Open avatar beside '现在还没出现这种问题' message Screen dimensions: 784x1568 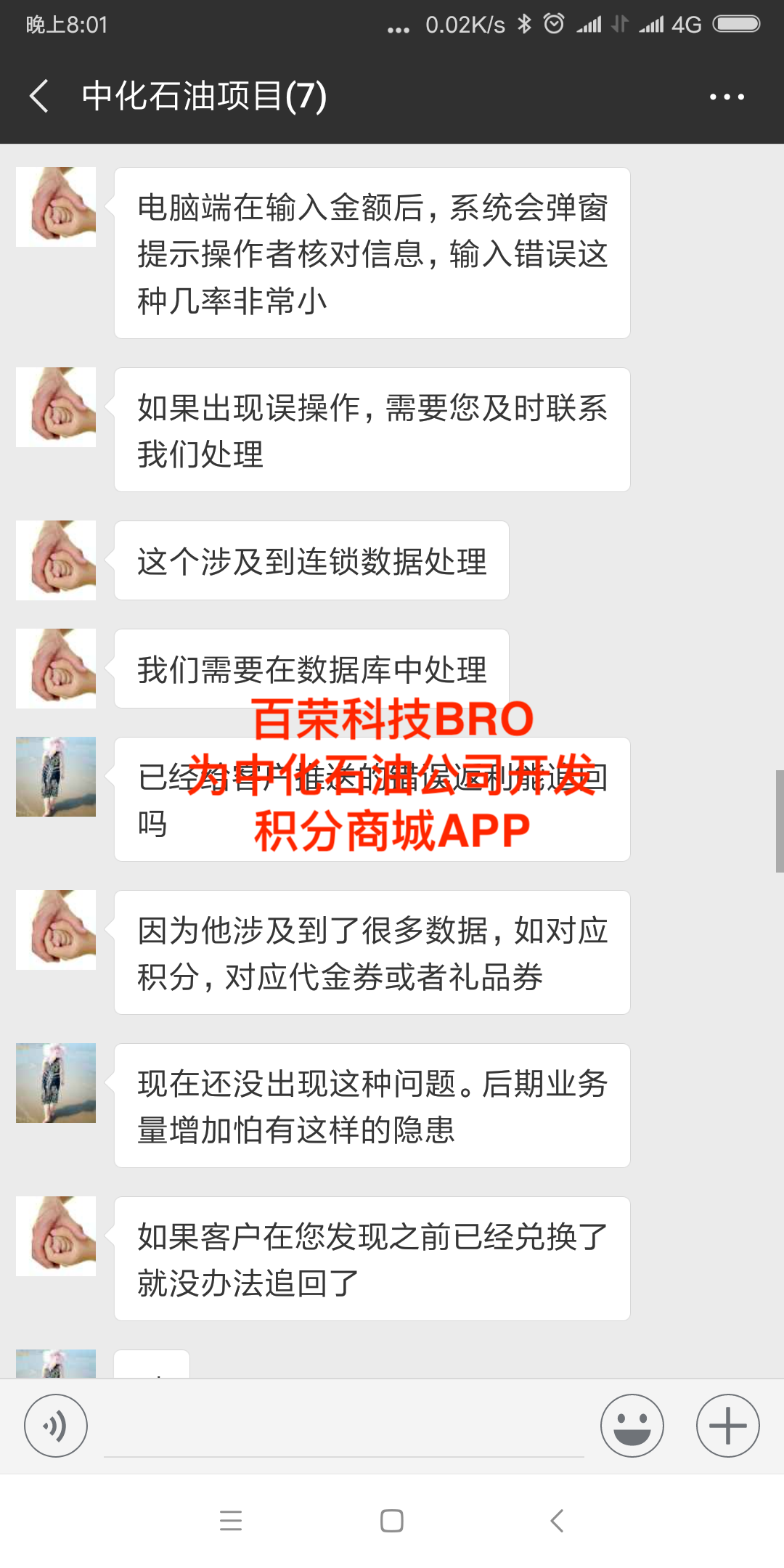tap(56, 1083)
